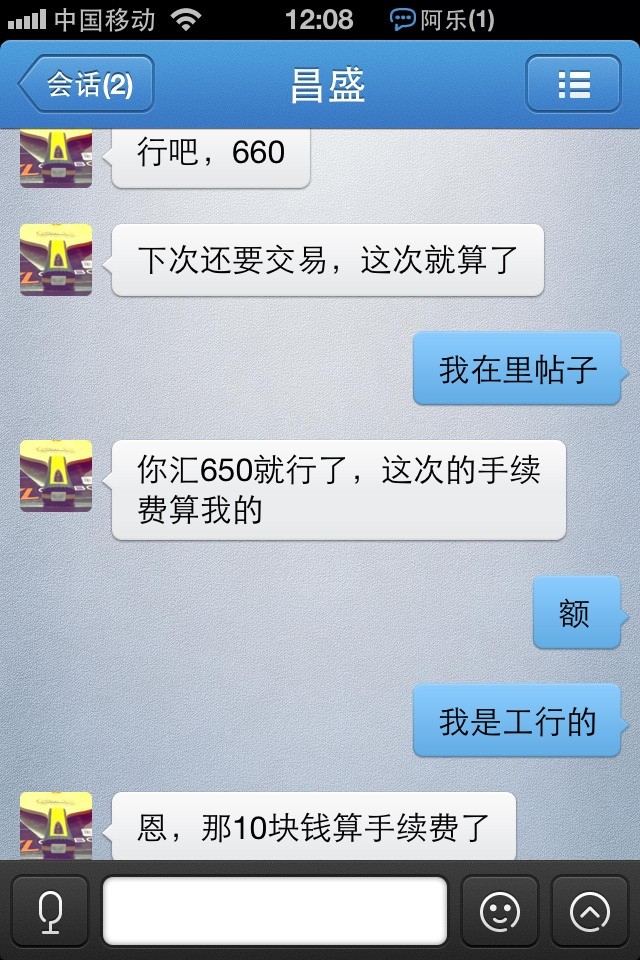Expand the more options arrow button
Image resolution: width=640 pixels, height=960 pixels.
(x=590, y=910)
